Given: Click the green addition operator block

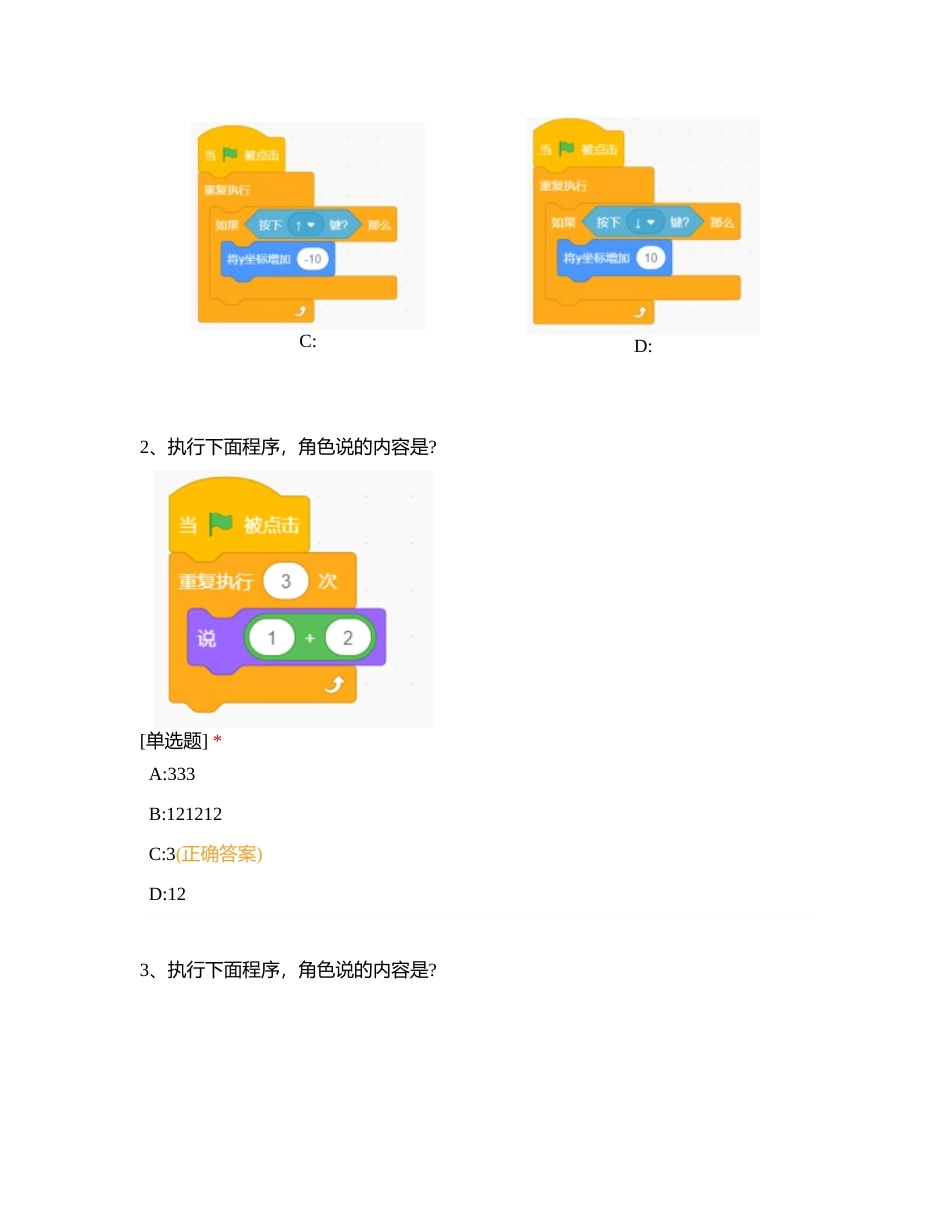Looking at the screenshot, I should tap(310, 637).
